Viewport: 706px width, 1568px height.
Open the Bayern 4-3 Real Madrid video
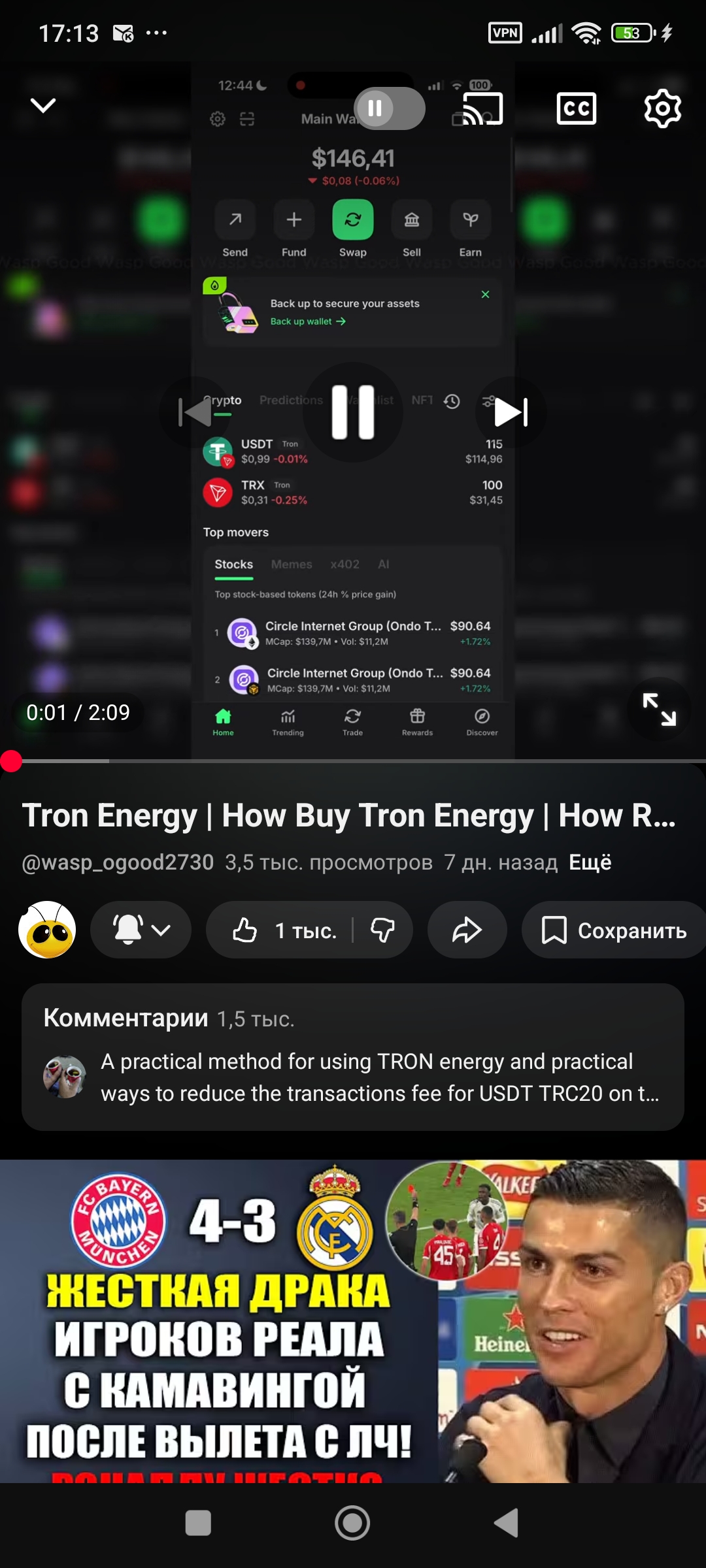point(353,1320)
